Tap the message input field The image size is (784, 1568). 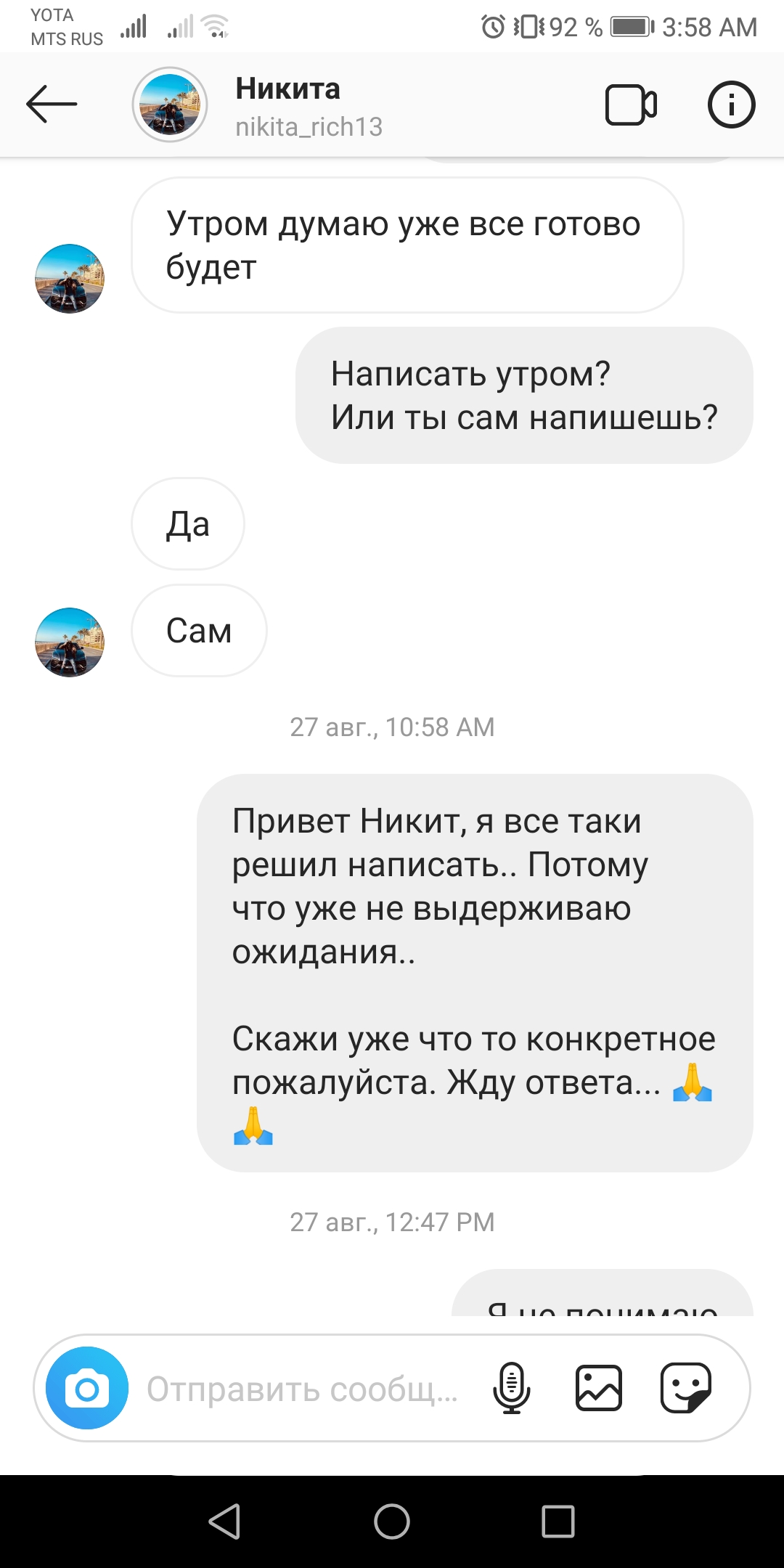click(302, 1389)
